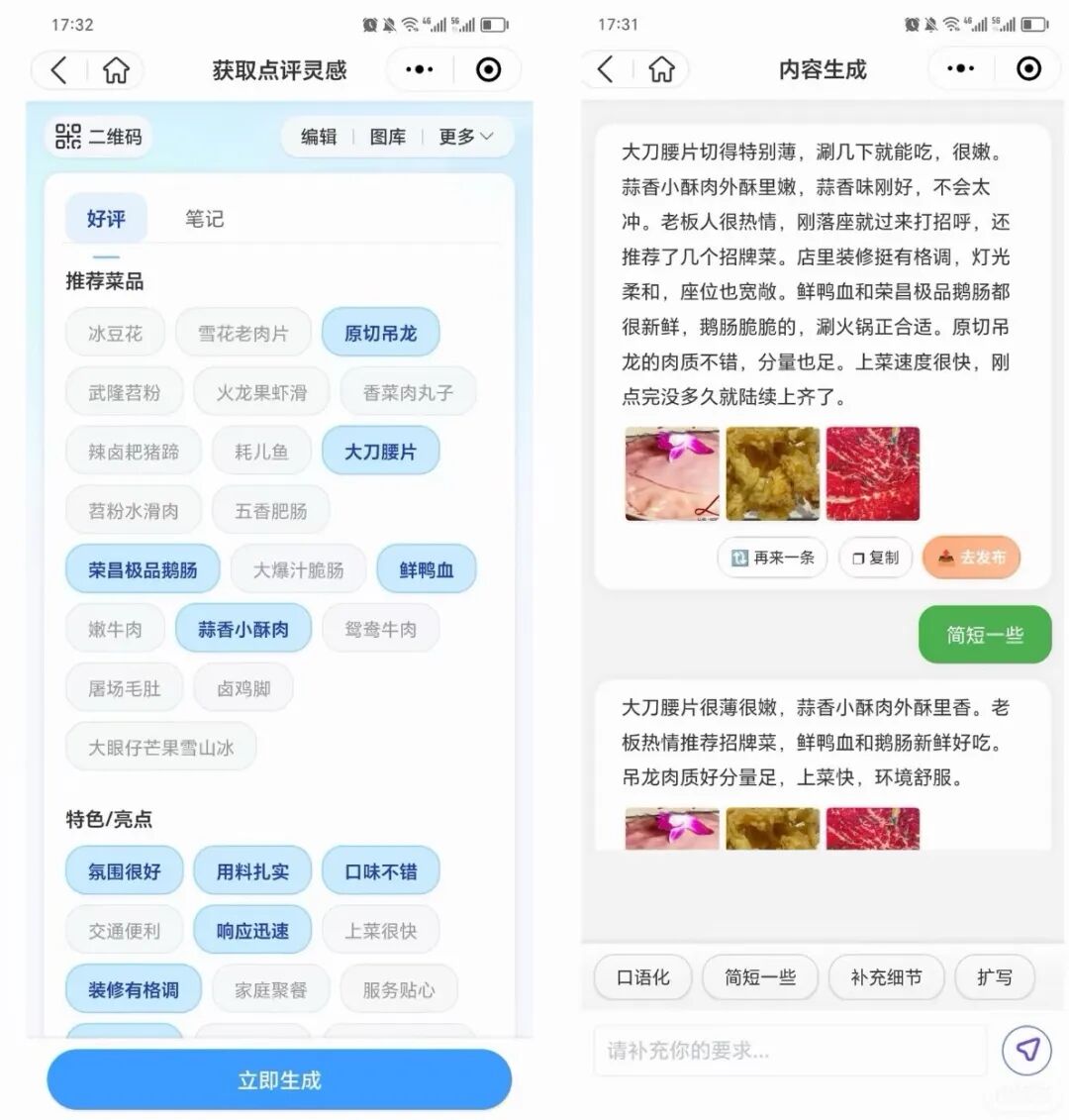This screenshot has height=1120, width=1069.
Task: Open the 二维码 QR code button
Action: point(98,137)
